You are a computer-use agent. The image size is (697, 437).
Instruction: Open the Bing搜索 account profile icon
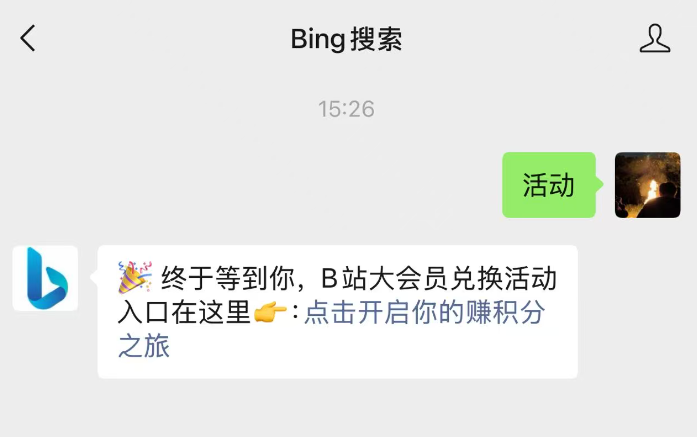(x=654, y=39)
